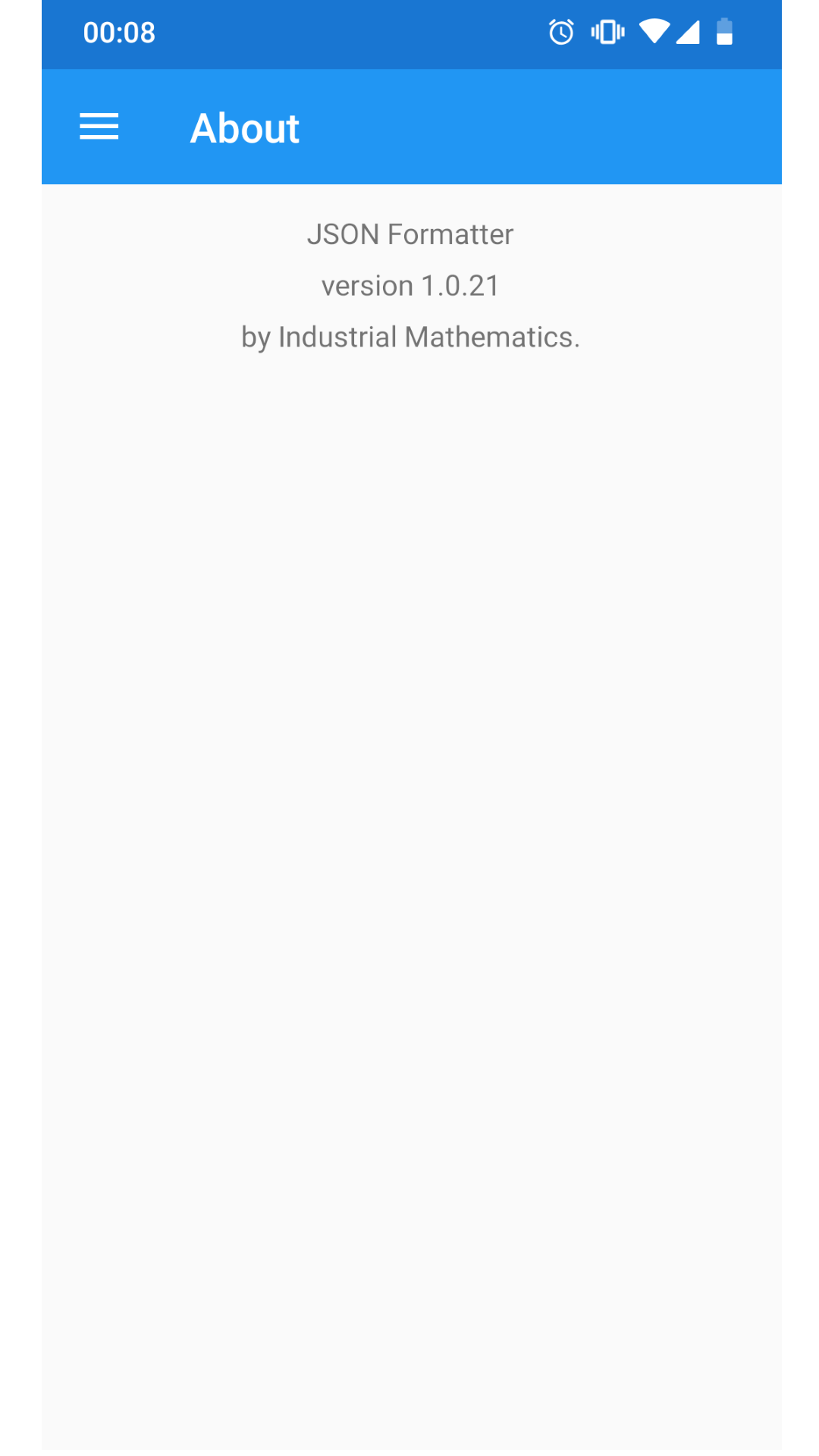Tap the clock showing 00:08
Viewport: 819px width, 1456px height.
(118, 33)
